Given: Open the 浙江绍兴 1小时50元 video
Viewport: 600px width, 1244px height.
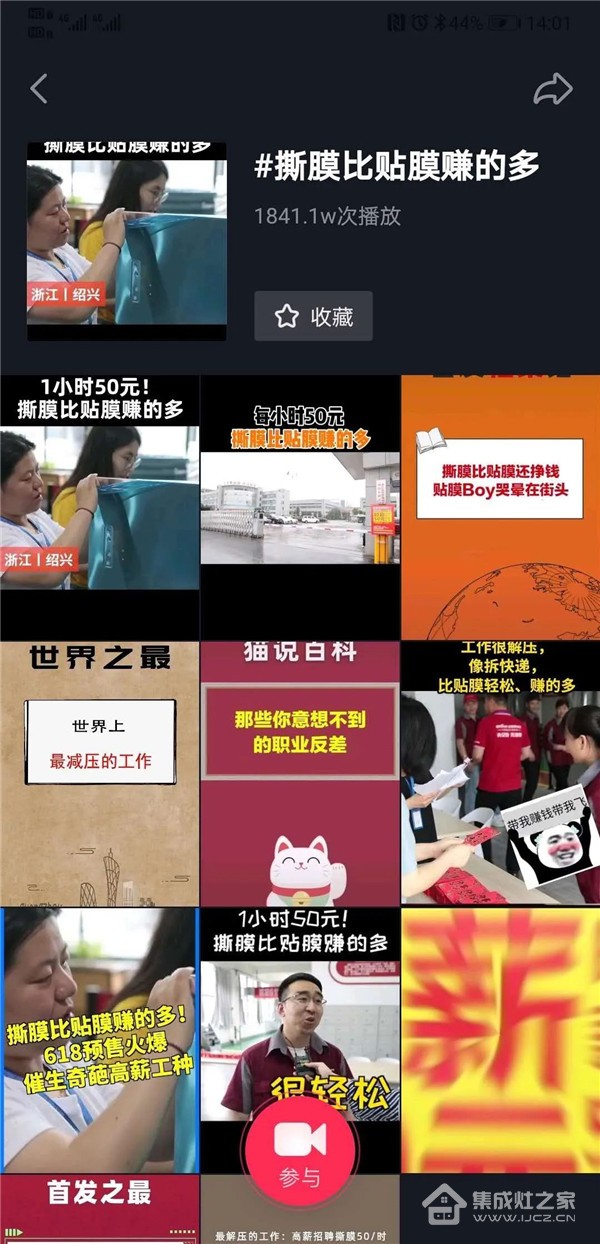Looking at the screenshot, I should pos(99,507).
